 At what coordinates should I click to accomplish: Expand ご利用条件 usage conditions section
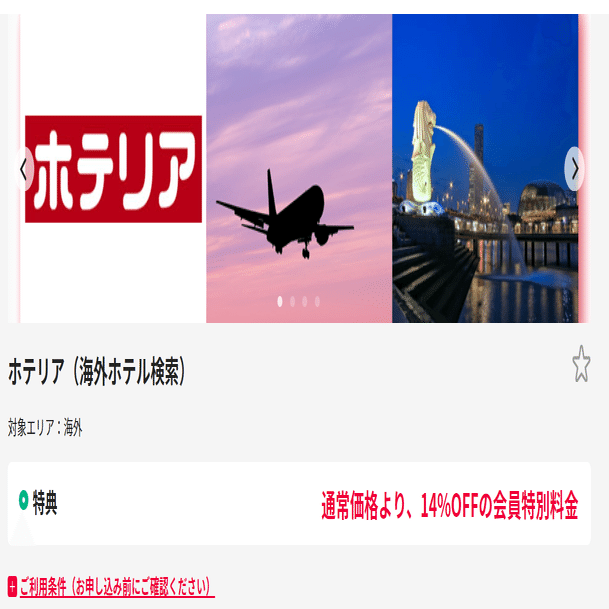tap(111, 586)
